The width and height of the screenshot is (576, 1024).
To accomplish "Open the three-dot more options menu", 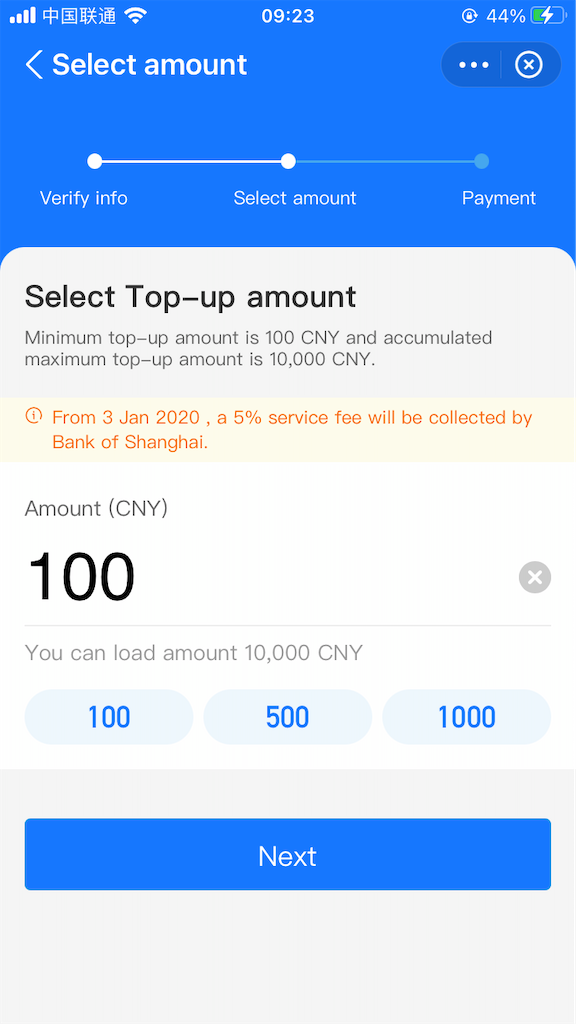I will (473, 65).
